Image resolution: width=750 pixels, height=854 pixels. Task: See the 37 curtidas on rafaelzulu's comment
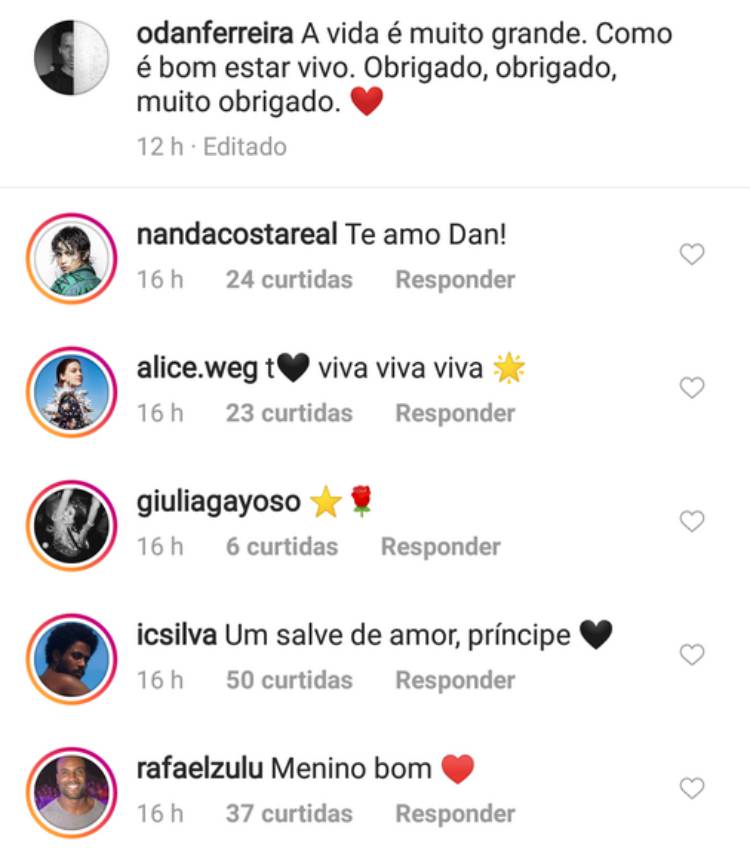[x=289, y=814]
